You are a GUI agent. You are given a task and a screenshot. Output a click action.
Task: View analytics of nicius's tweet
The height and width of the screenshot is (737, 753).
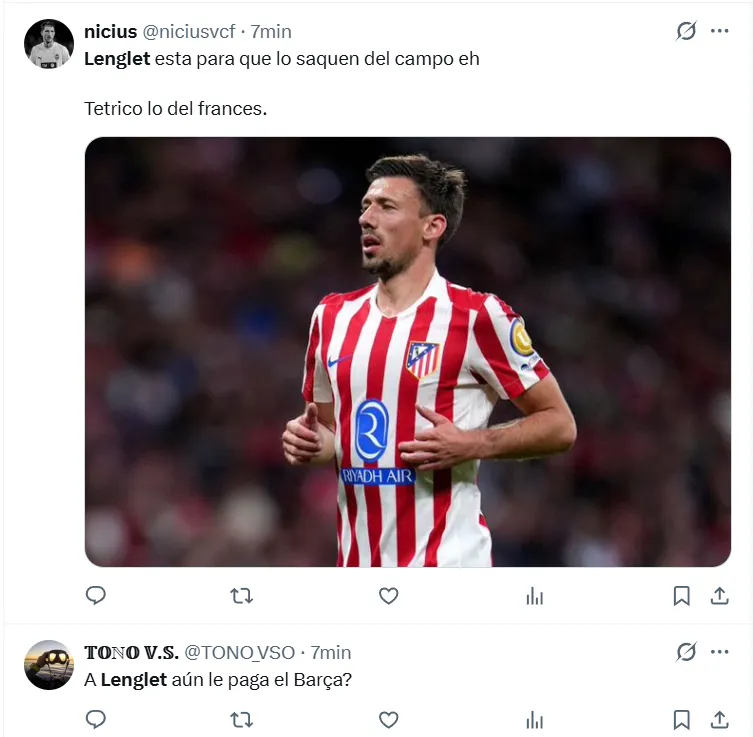coord(535,596)
